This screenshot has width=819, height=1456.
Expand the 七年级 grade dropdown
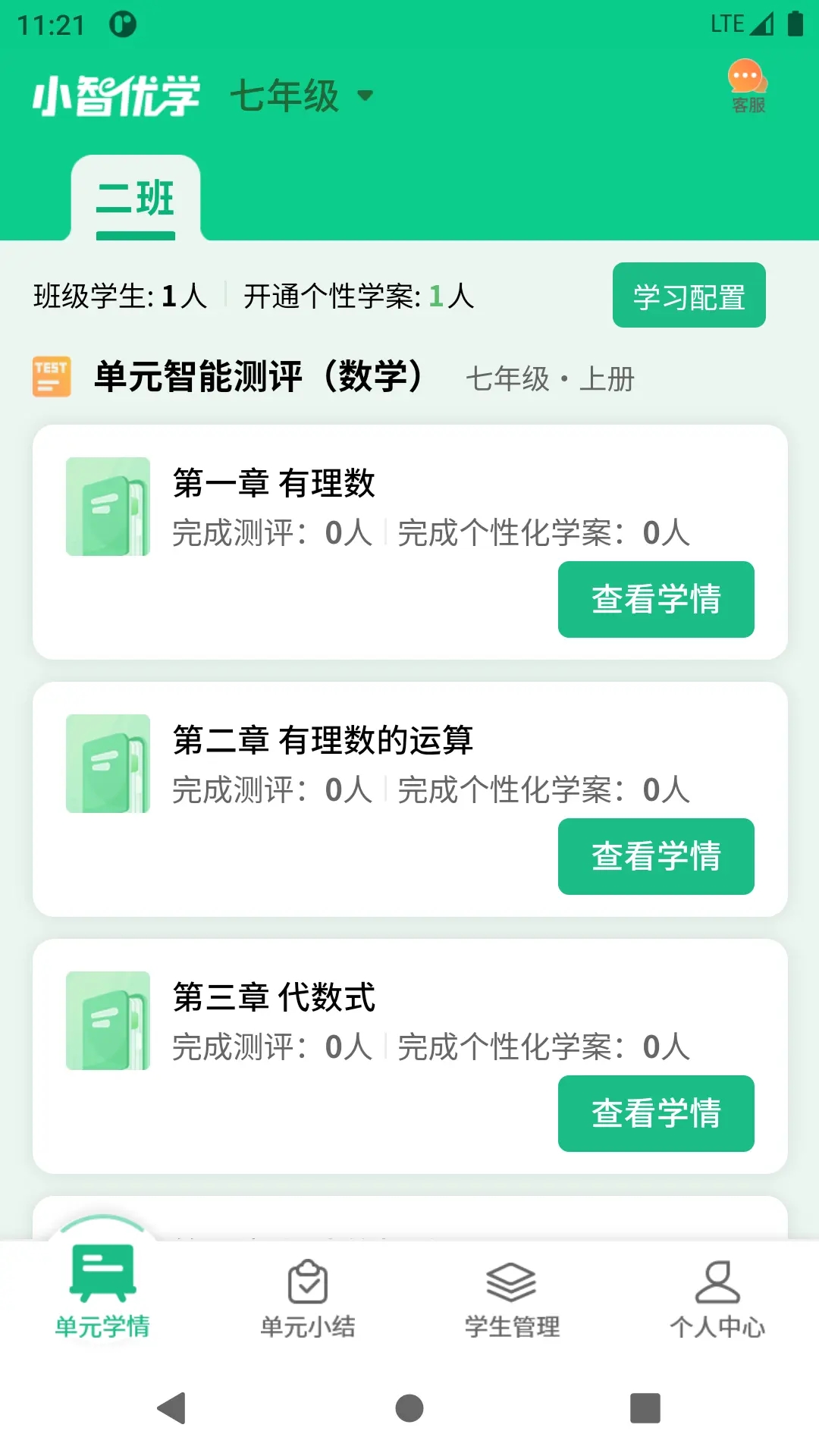[x=302, y=96]
